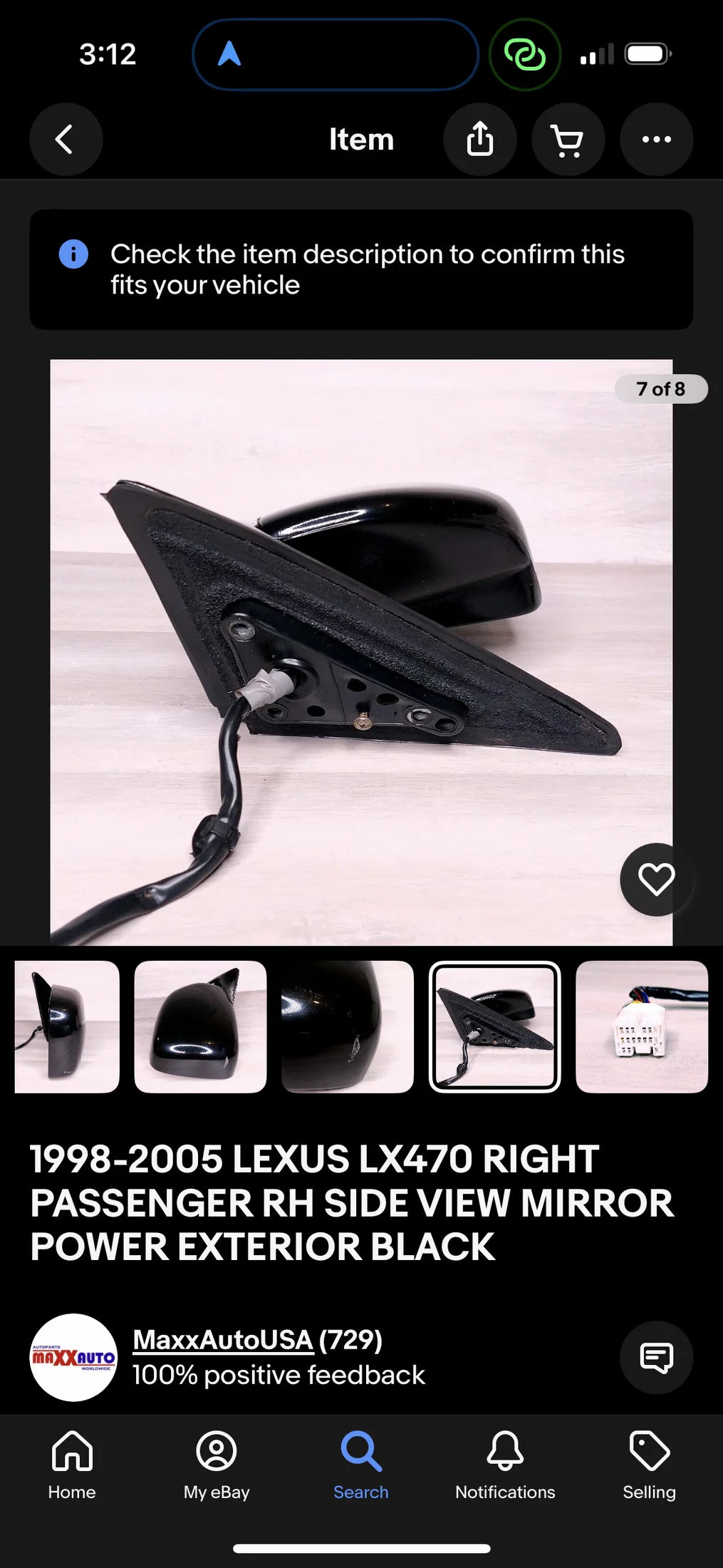The width and height of the screenshot is (723, 1568).
Task: Share this eBay listing
Action: pos(479,139)
